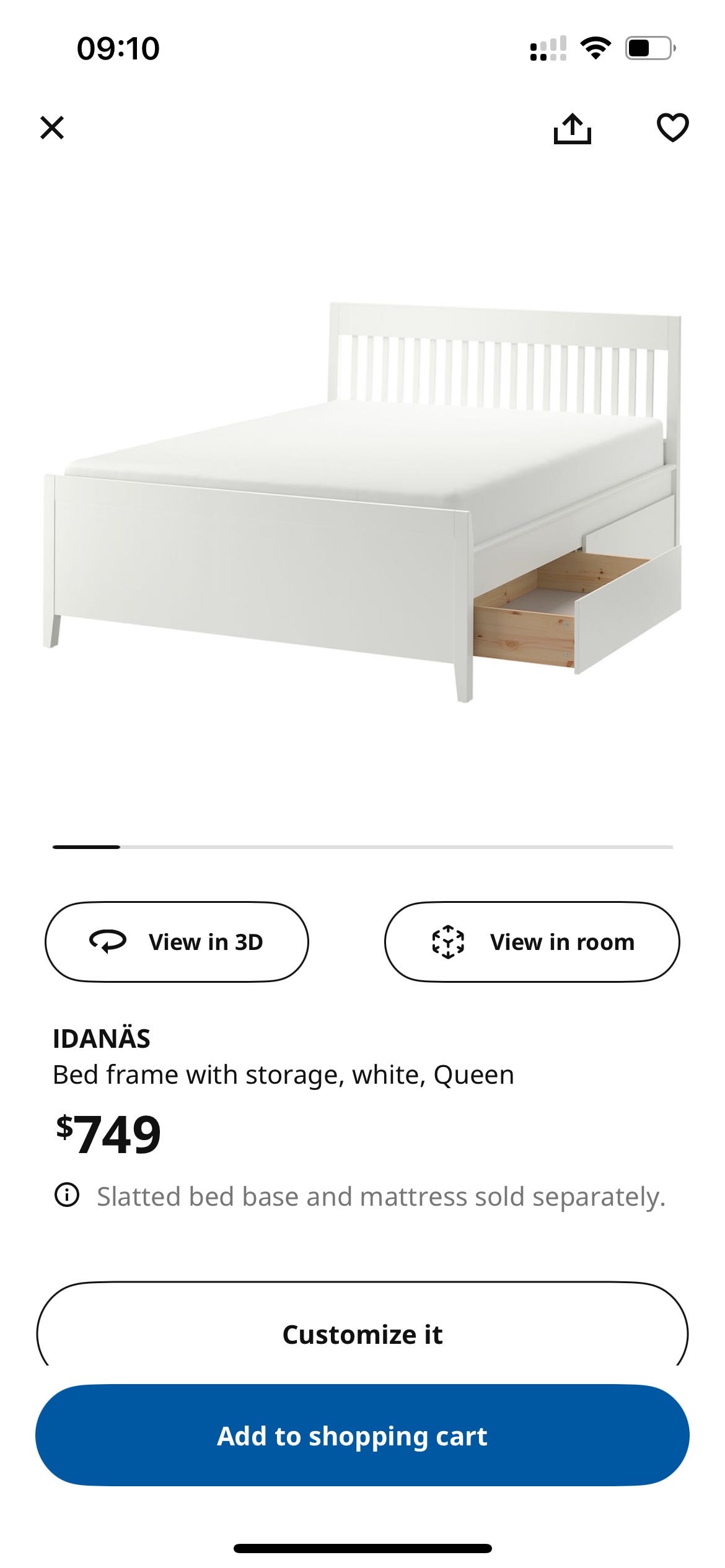Image resolution: width=725 pixels, height=1568 pixels.
Task: Add bed frame to favorites
Action: point(672,128)
